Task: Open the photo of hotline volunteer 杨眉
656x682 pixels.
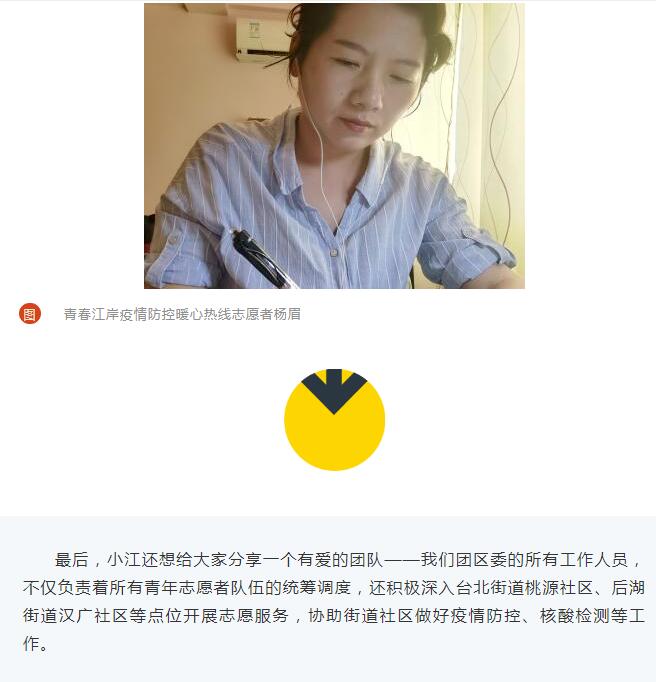Action: click(334, 146)
